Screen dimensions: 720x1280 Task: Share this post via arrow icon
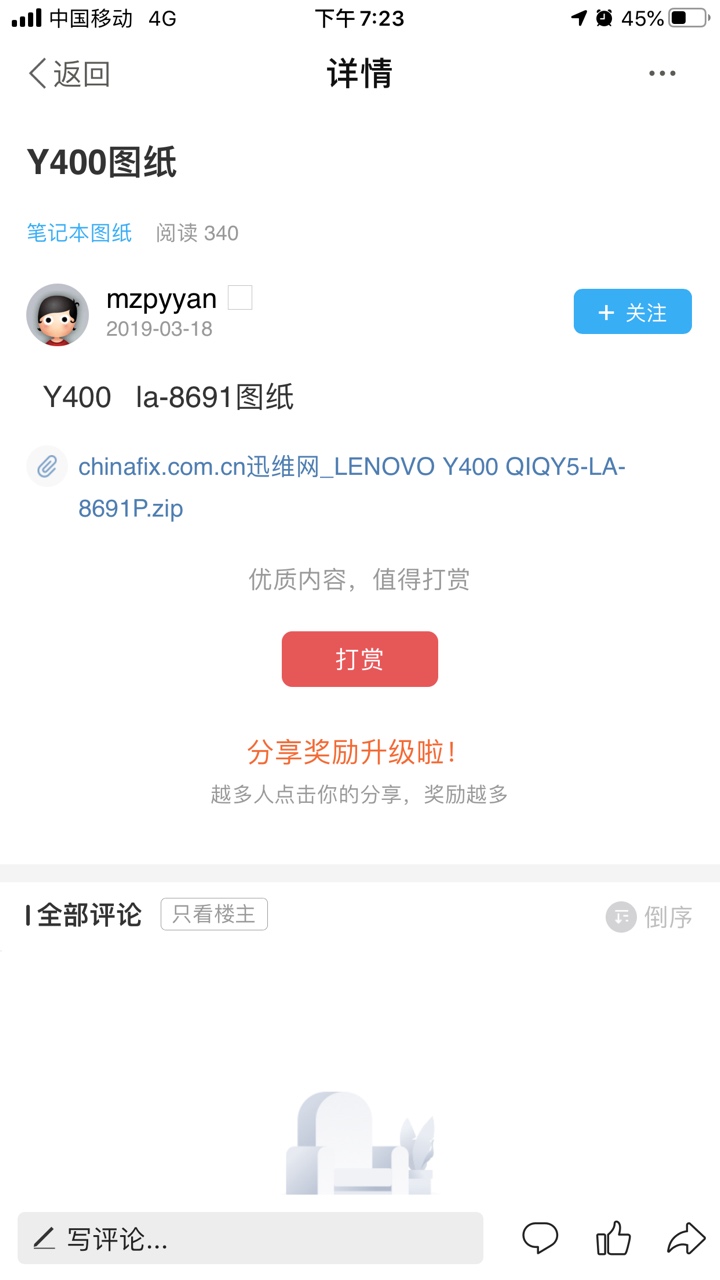pyautogui.click(x=686, y=1239)
